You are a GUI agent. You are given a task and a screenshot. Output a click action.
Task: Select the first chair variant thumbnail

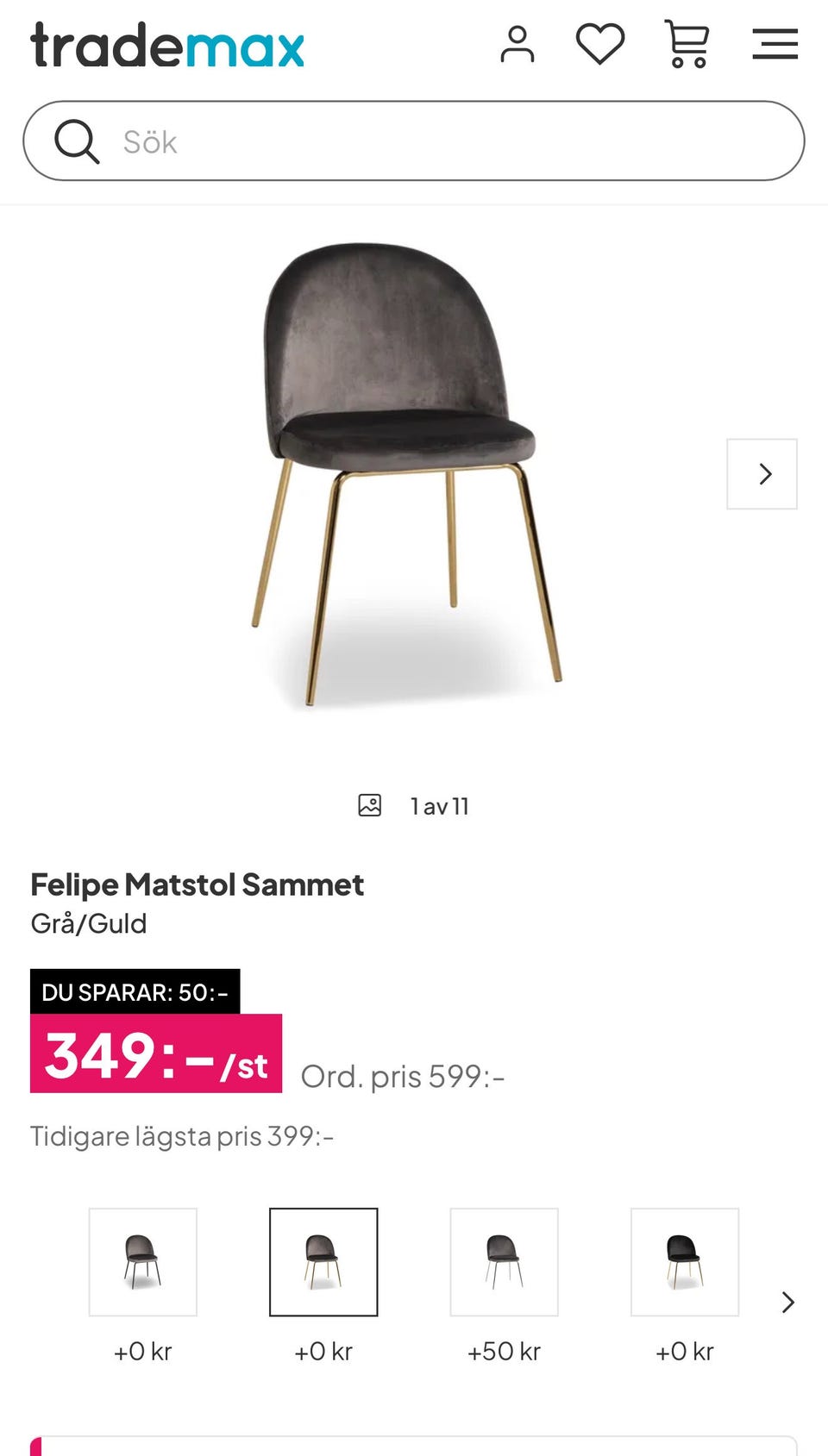coord(142,1262)
